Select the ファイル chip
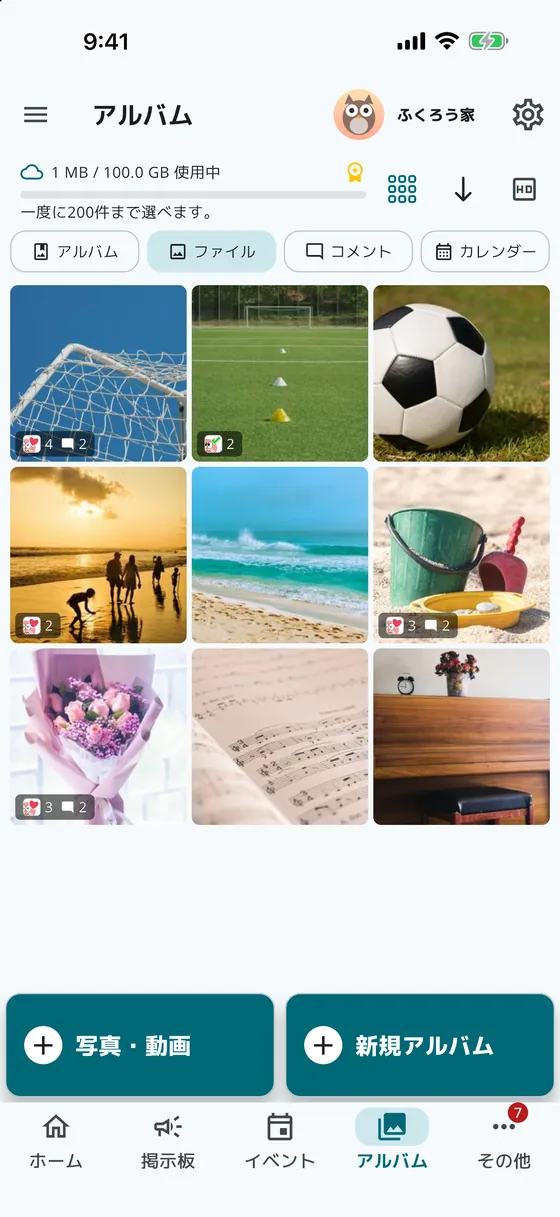Viewport: 560px width, 1217px height. pyautogui.click(x=211, y=252)
